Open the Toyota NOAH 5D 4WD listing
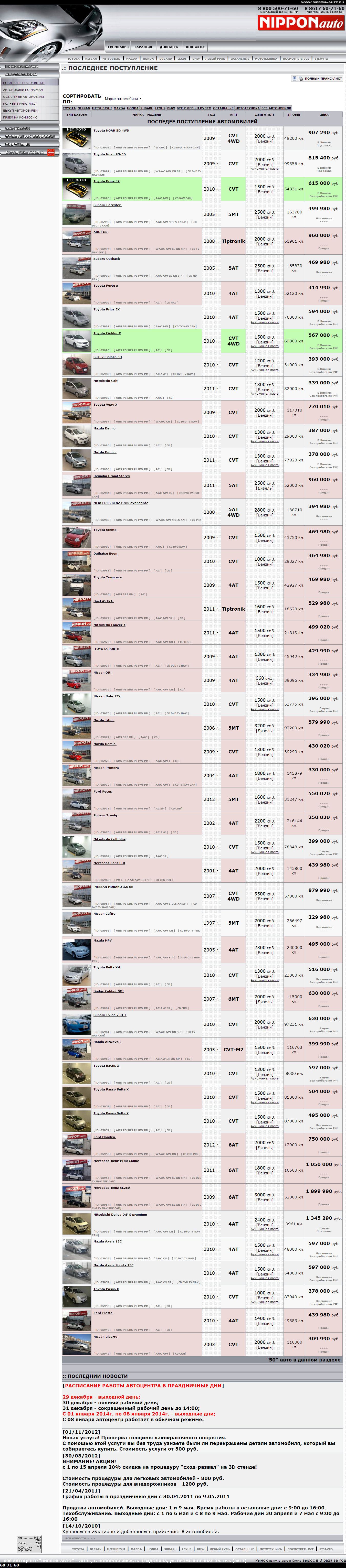 [x=111, y=130]
